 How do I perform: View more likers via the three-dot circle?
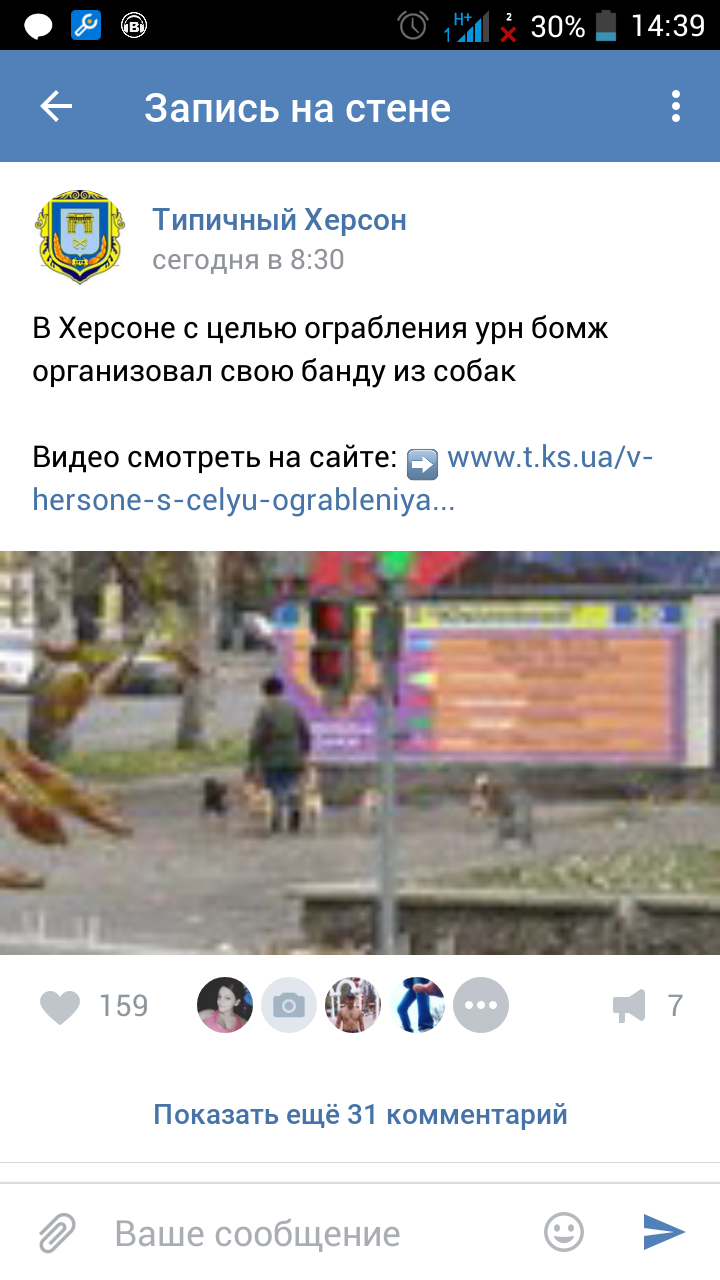[x=481, y=1005]
